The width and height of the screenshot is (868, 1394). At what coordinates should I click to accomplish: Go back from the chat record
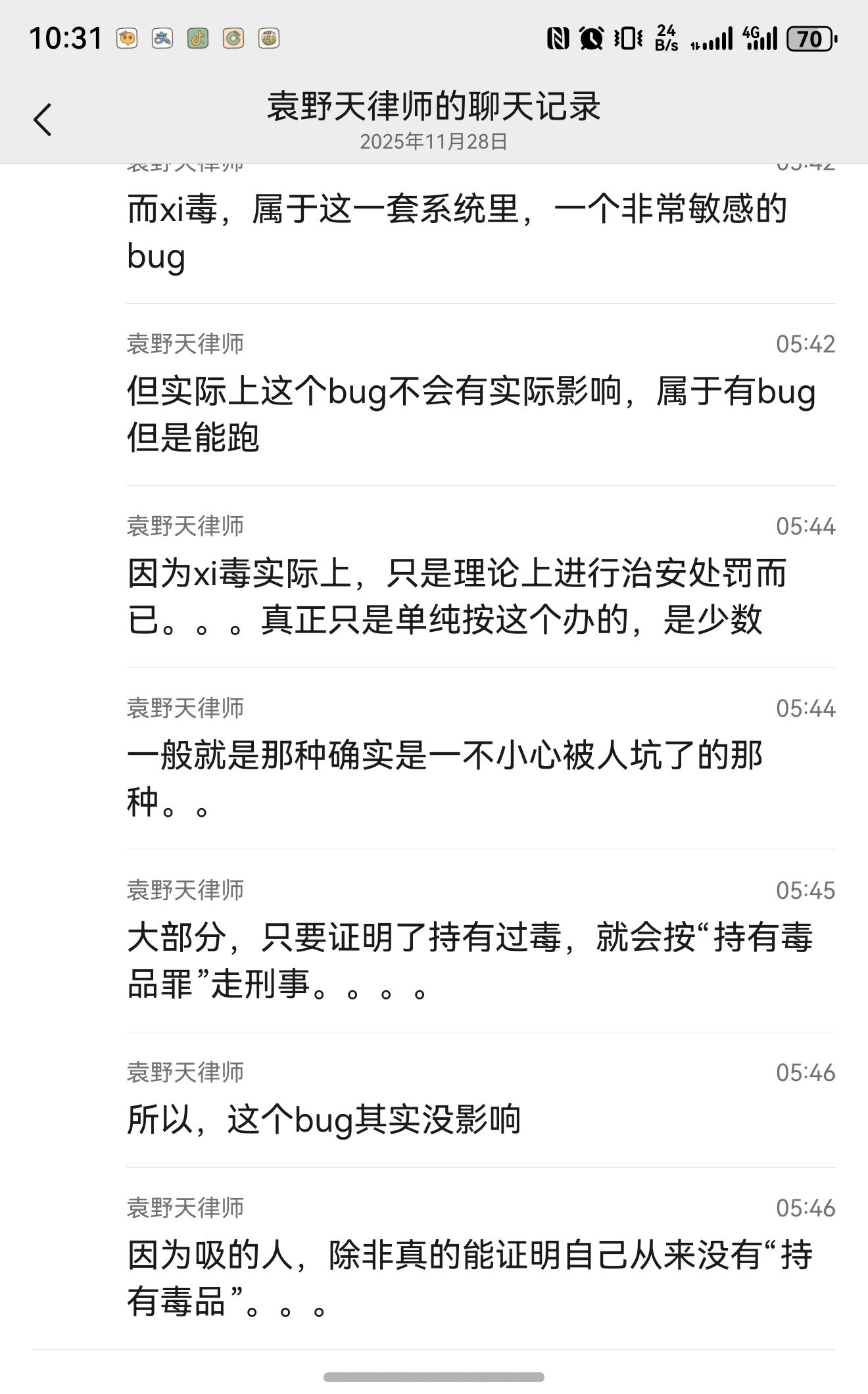coord(43,120)
